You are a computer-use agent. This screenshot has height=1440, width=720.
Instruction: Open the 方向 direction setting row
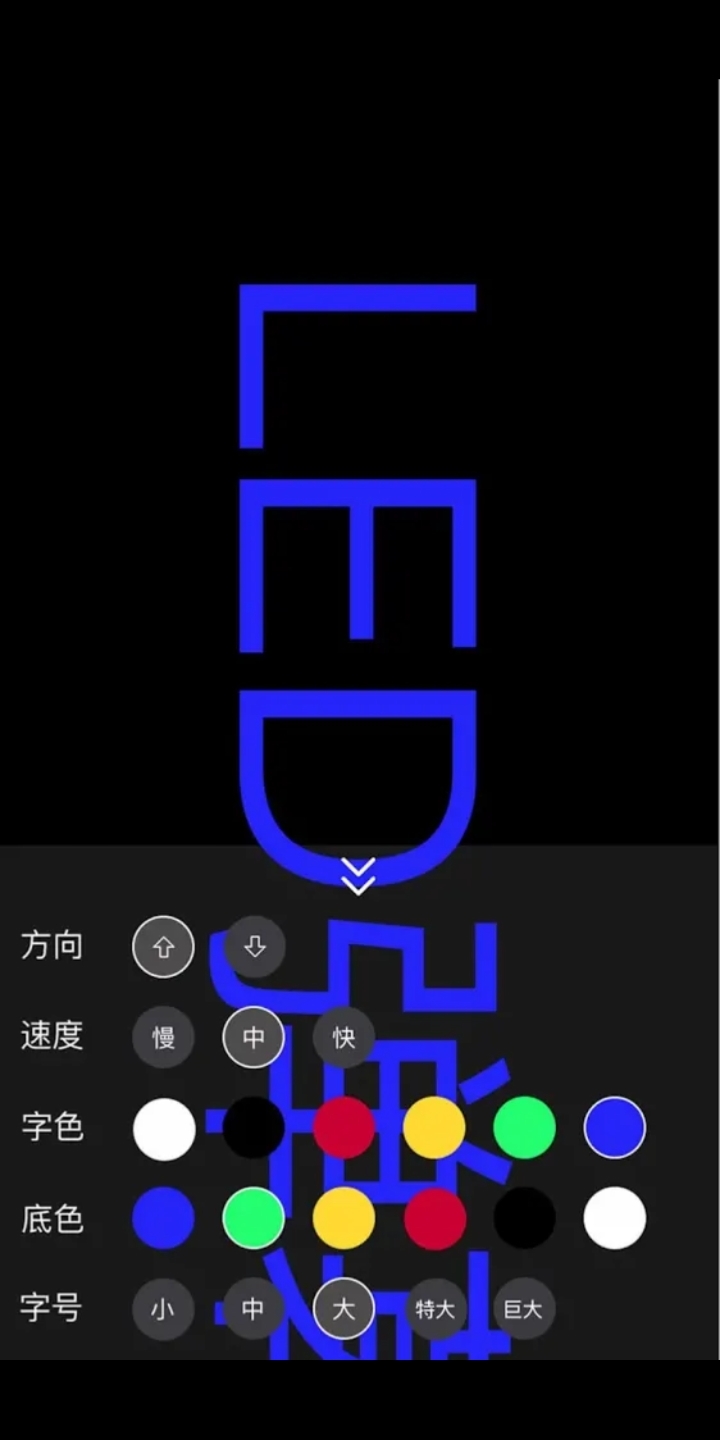52,946
